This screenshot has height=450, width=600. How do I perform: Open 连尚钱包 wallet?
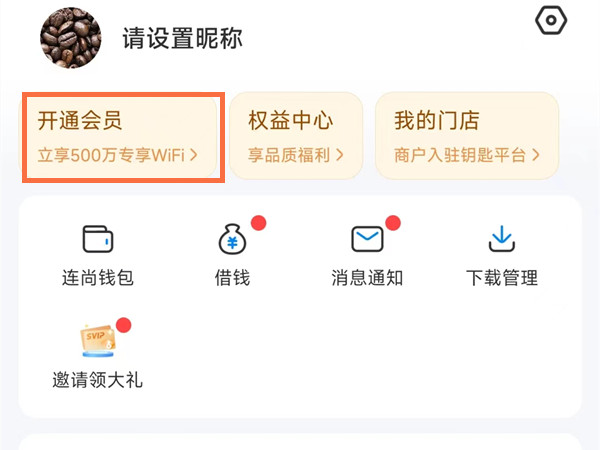tap(98, 254)
